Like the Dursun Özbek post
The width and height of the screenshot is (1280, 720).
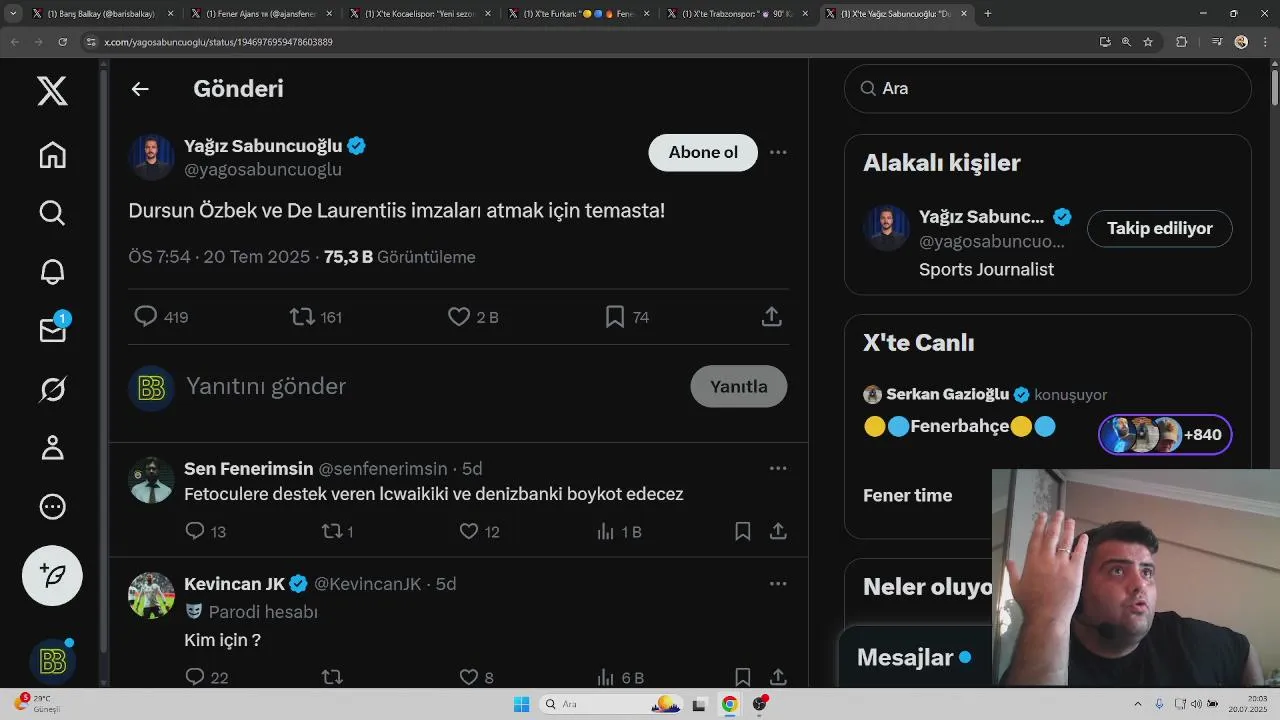click(x=459, y=317)
